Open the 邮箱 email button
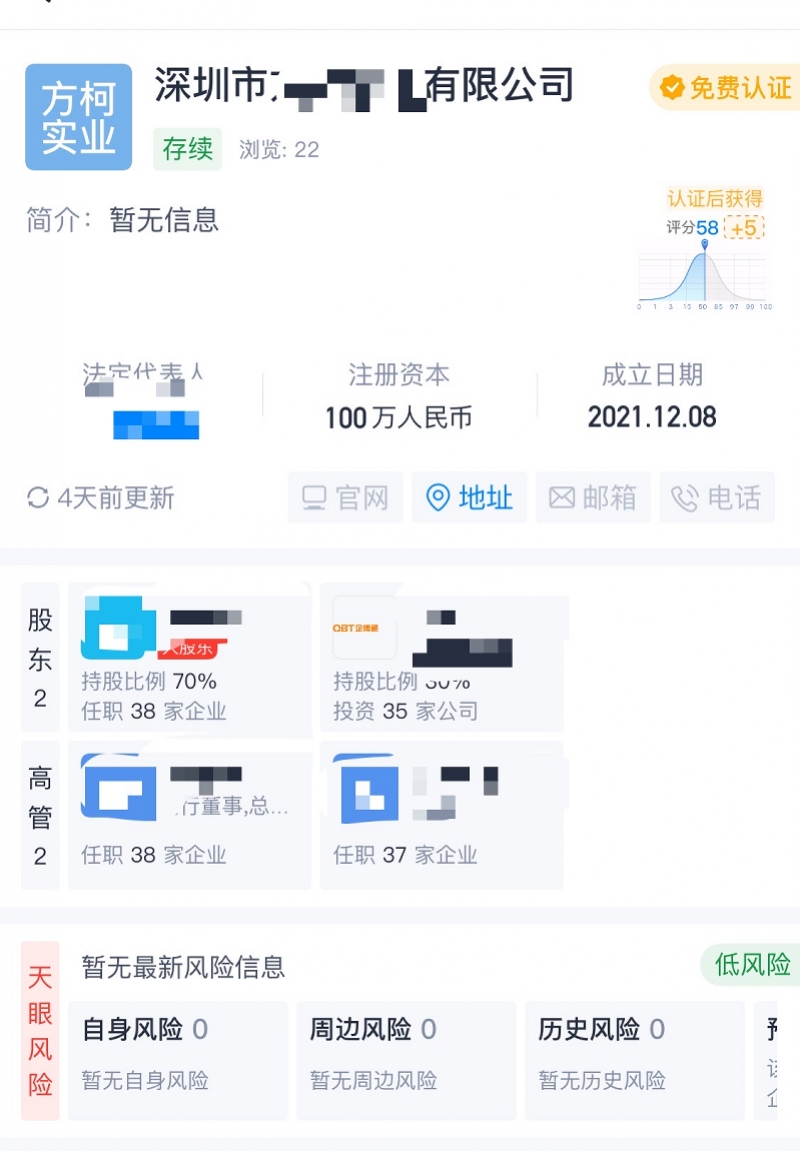The height and width of the screenshot is (1152, 800). pos(593,498)
